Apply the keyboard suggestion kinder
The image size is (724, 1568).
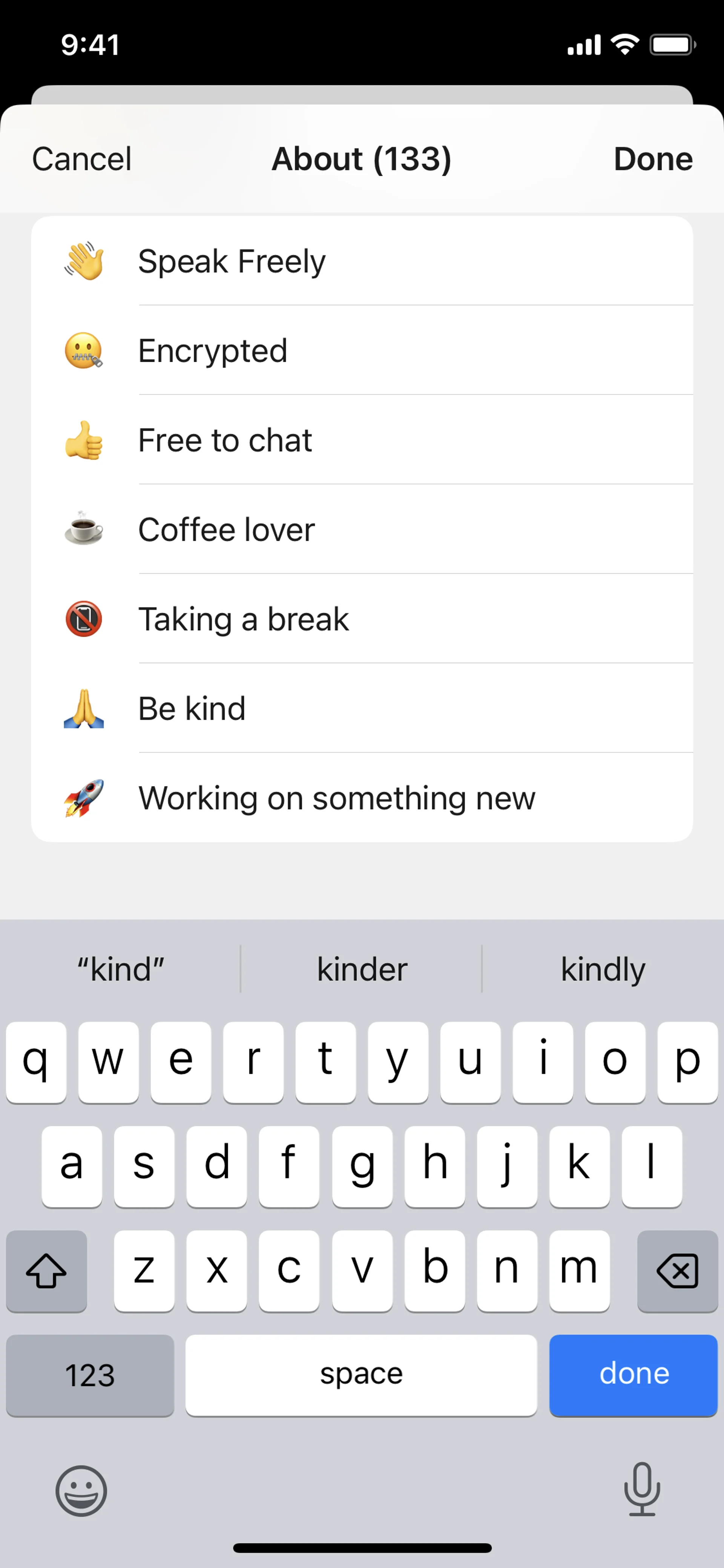coord(362,969)
